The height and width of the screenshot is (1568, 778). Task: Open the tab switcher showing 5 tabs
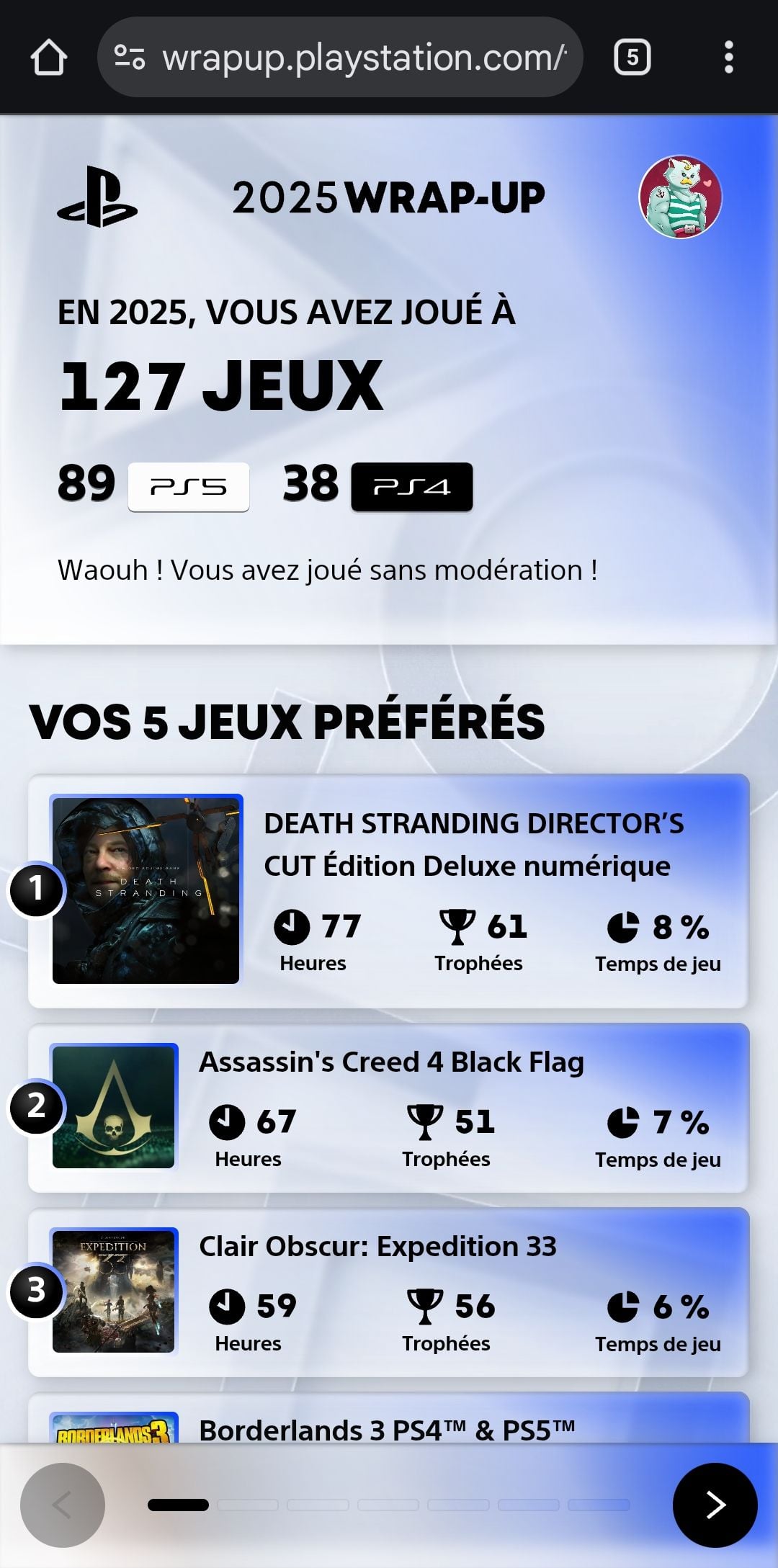coord(632,58)
